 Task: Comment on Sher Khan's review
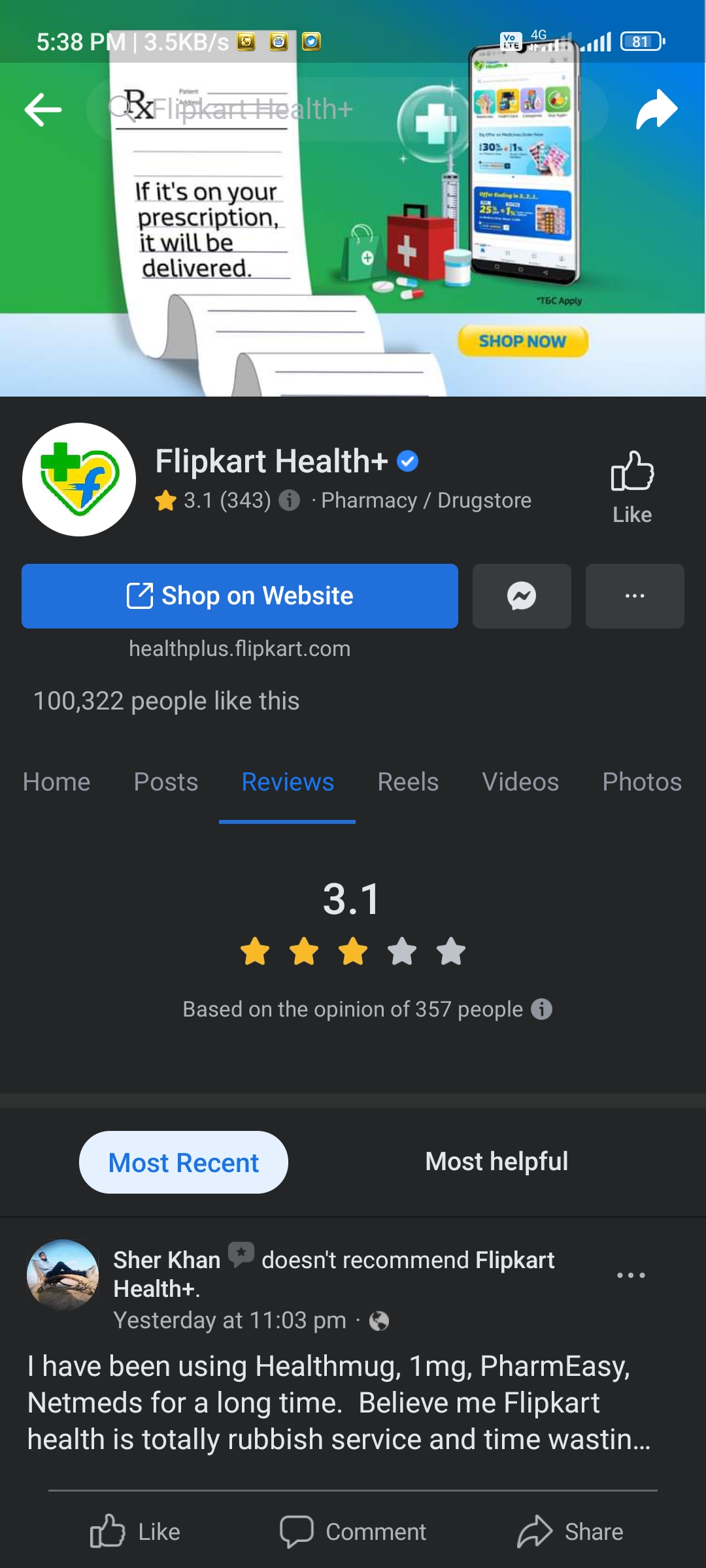pyautogui.click(x=353, y=1531)
